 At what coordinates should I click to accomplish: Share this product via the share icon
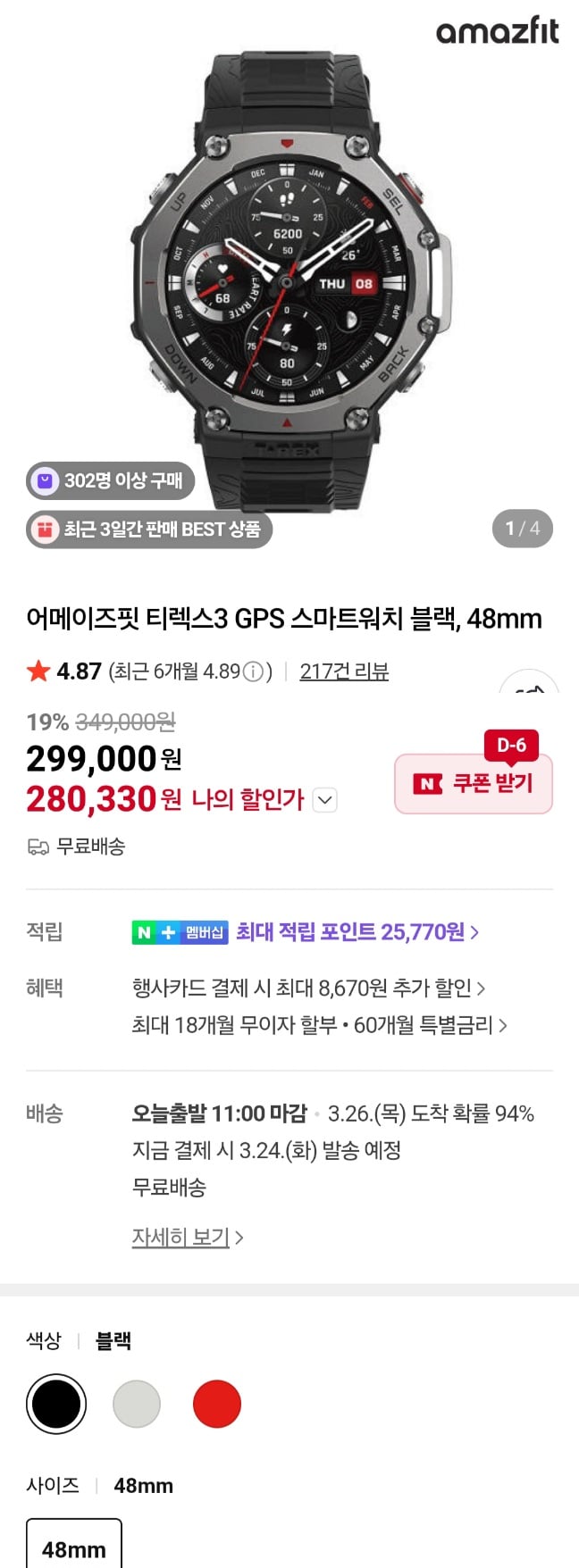(530, 689)
